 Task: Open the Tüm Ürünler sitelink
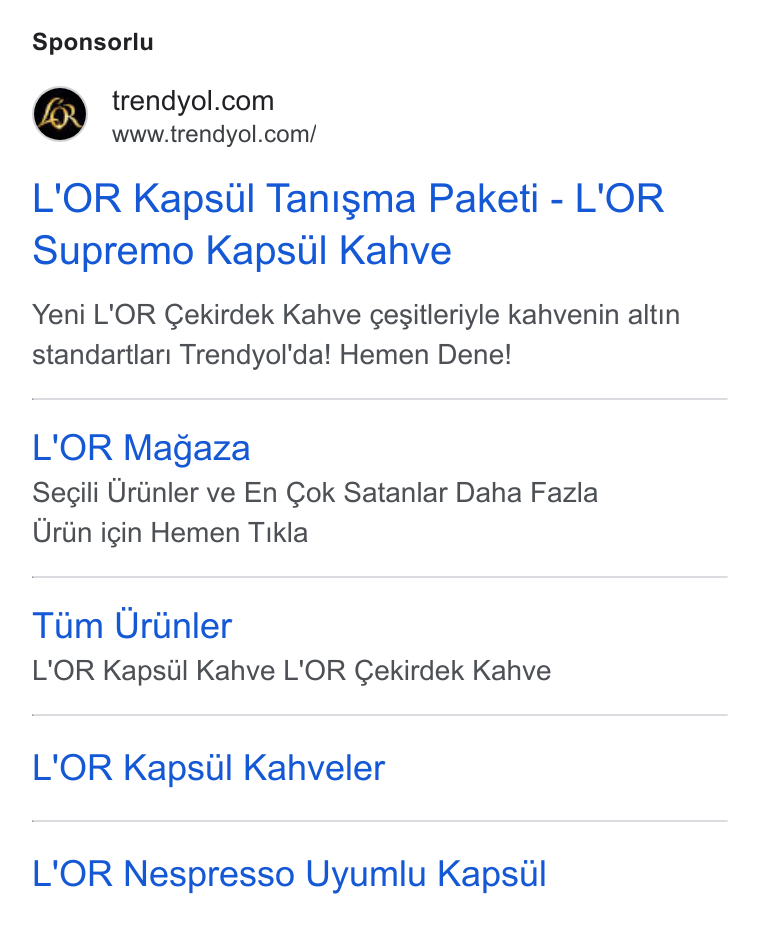[132, 625]
